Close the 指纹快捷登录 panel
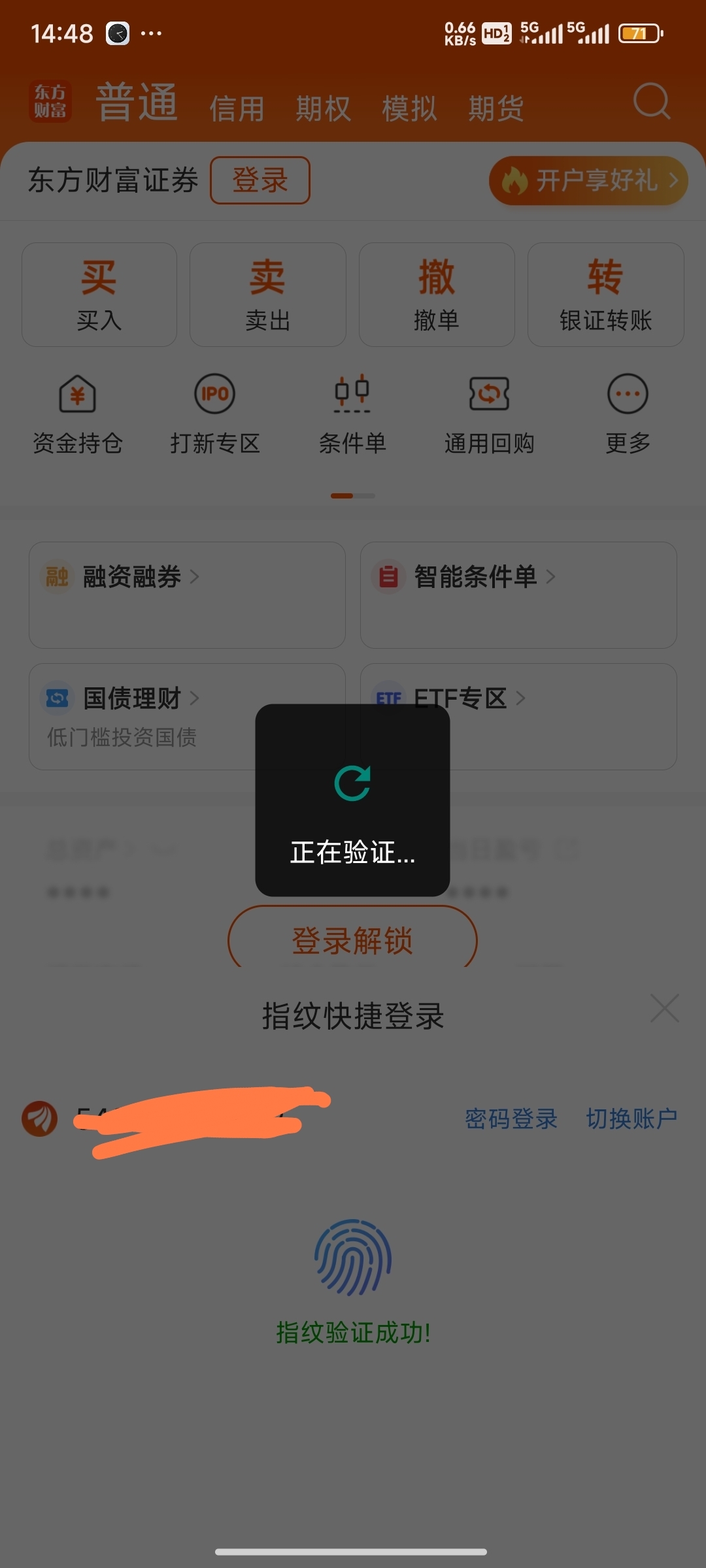Viewport: 706px width, 1568px height. [x=665, y=1009]
